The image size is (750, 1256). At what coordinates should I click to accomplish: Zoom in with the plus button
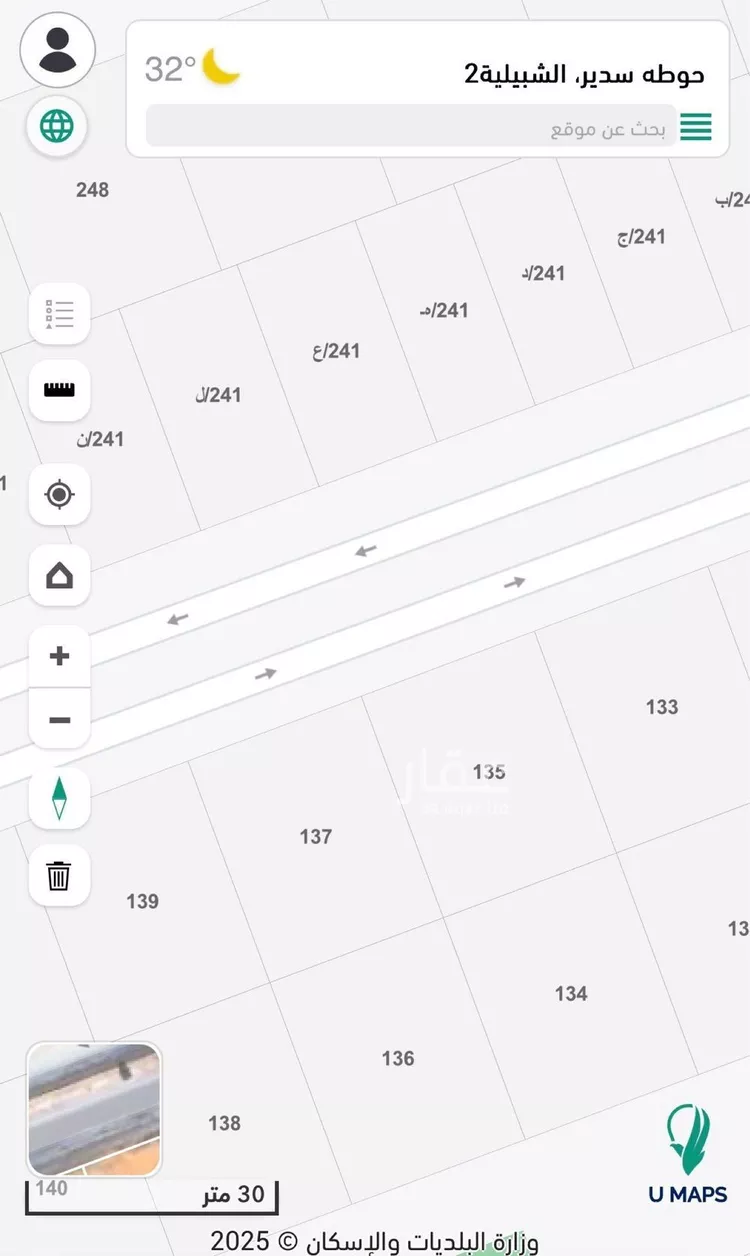(59, 656)
